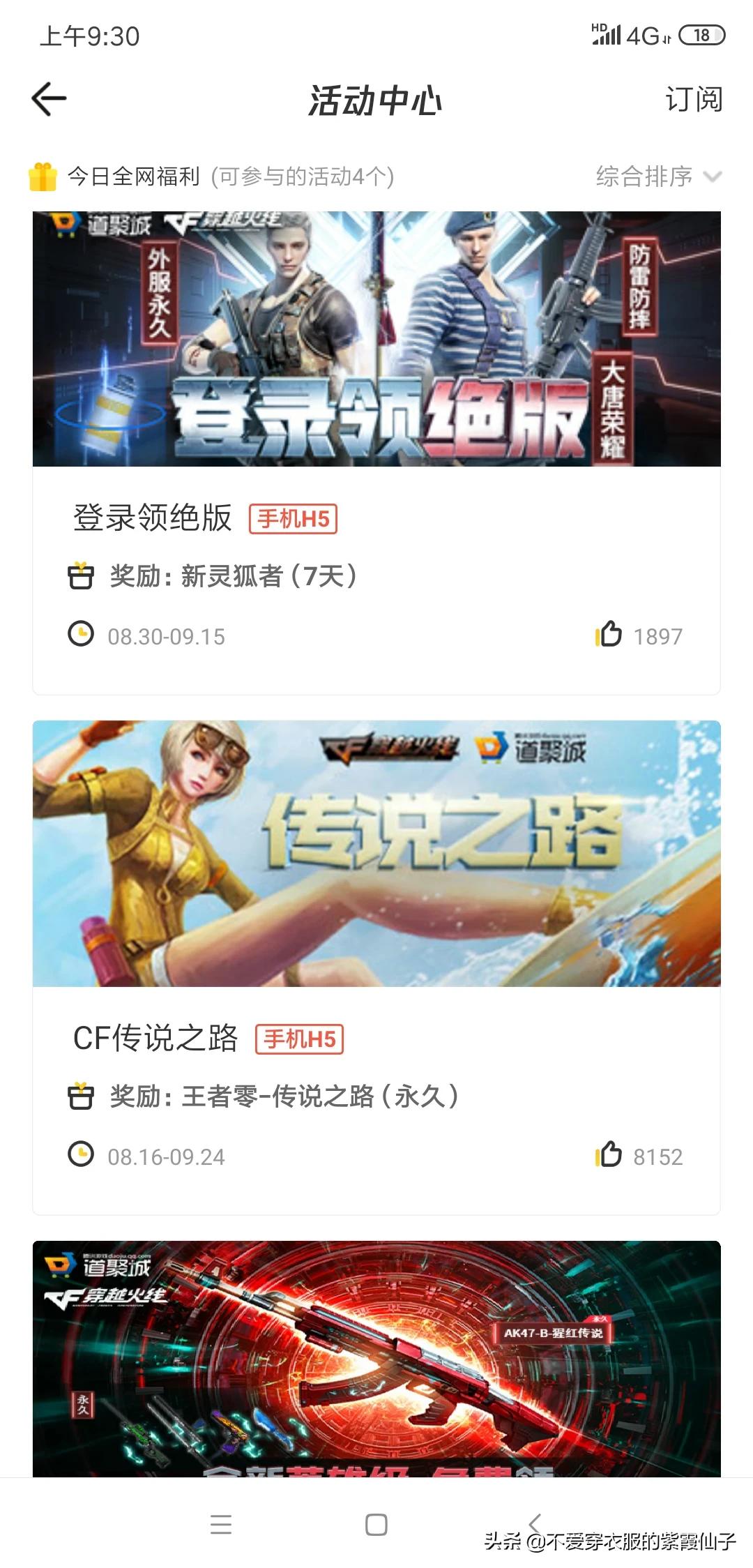Tap the system home button

(x=376, y=1525)
